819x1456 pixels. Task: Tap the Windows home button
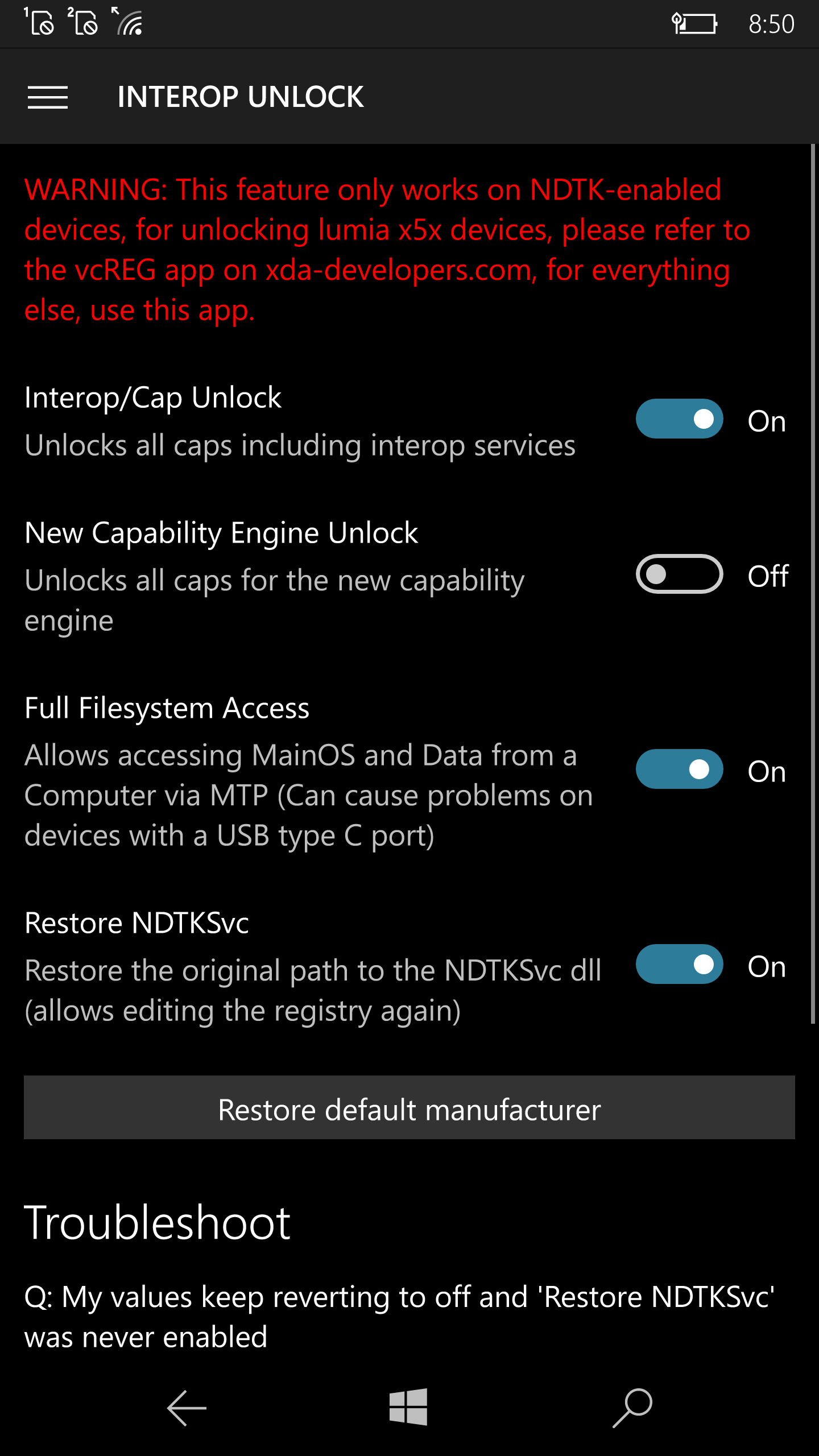(x=408, y=1407)
